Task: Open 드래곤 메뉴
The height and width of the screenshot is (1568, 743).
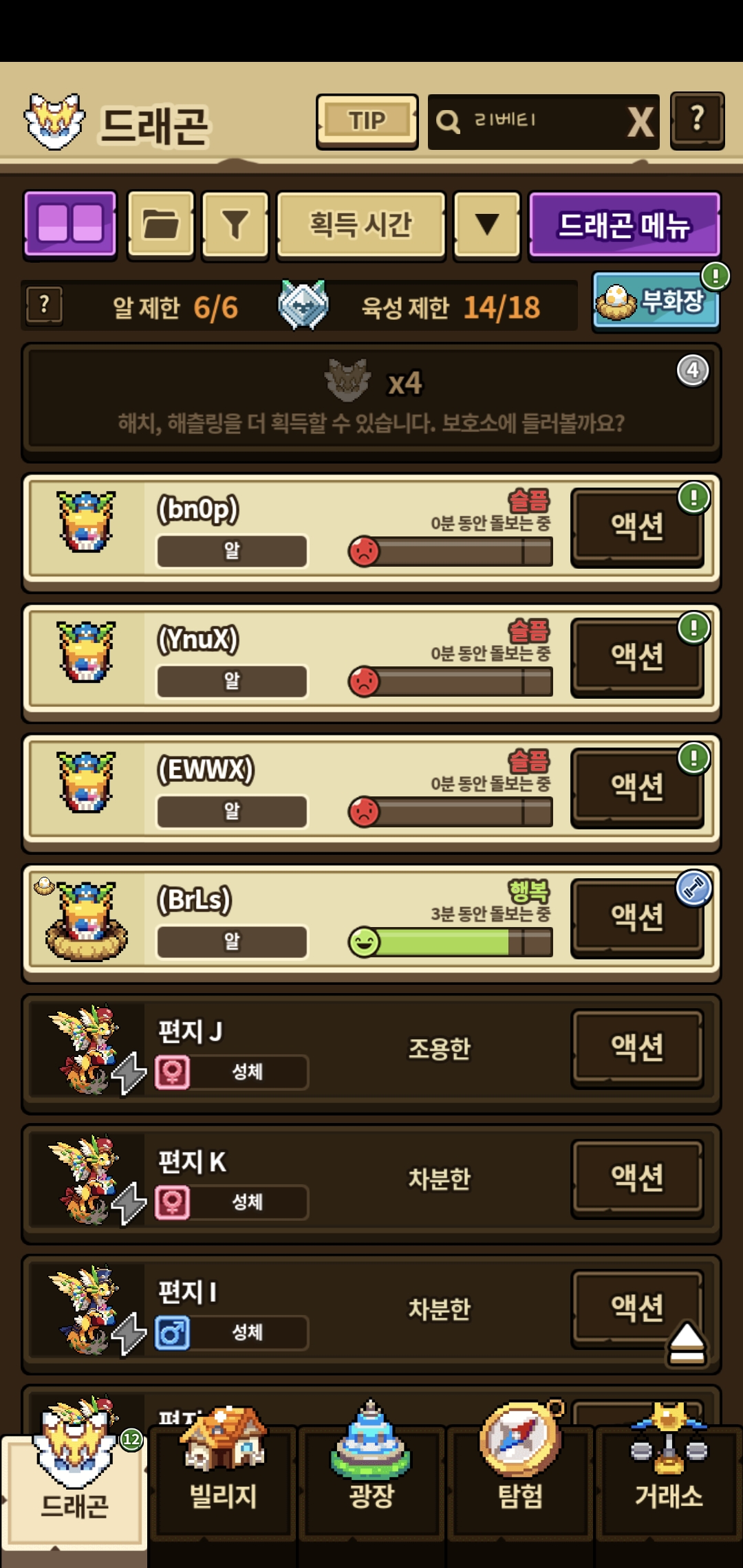Action: pos(624,224)
